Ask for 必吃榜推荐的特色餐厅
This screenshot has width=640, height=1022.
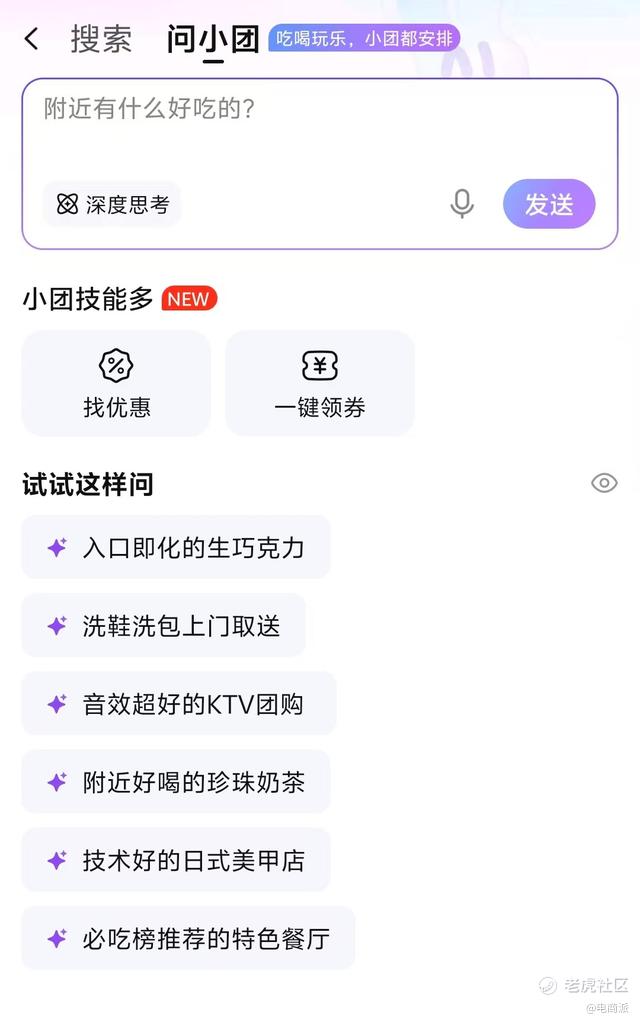[188, 939]
